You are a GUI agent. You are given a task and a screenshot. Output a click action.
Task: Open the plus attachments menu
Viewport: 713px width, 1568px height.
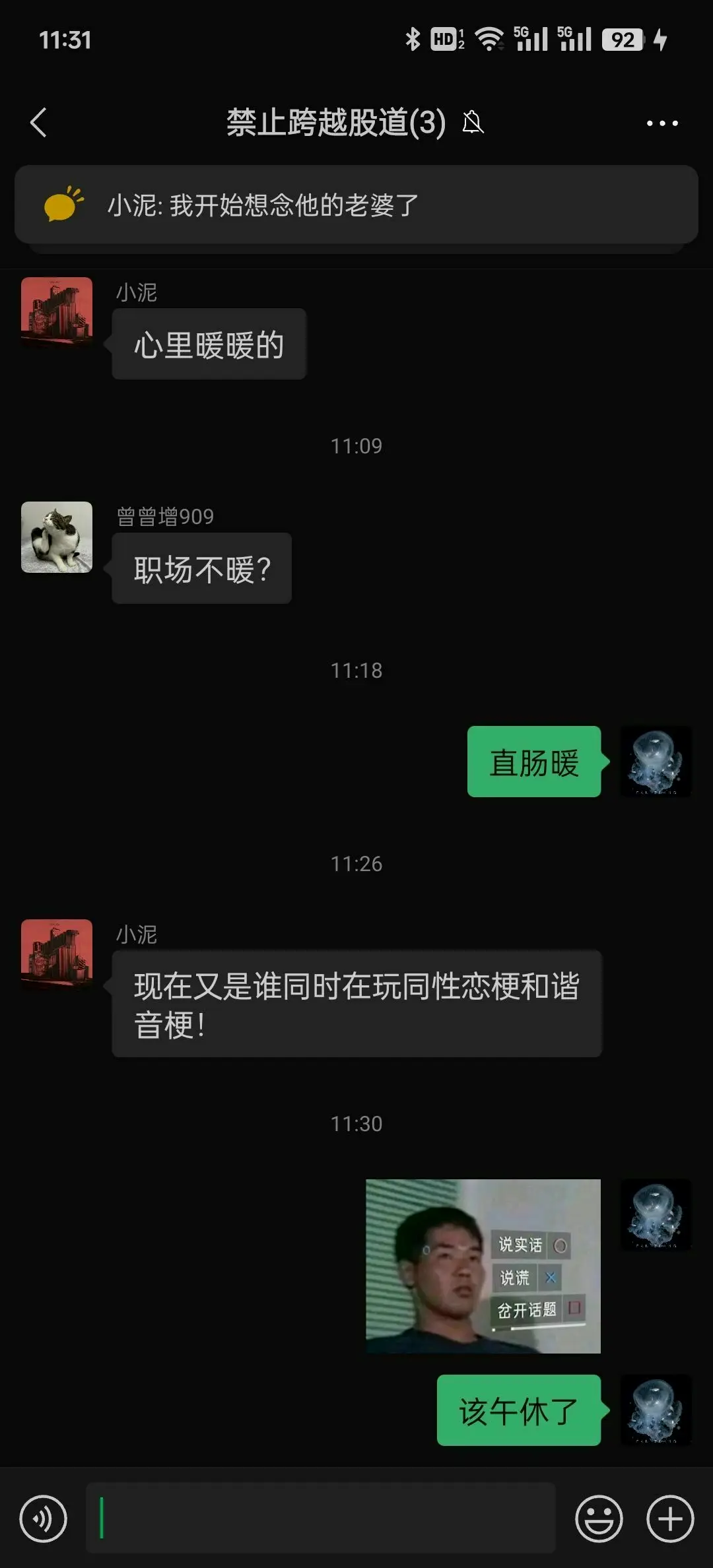pos(669,1519)
